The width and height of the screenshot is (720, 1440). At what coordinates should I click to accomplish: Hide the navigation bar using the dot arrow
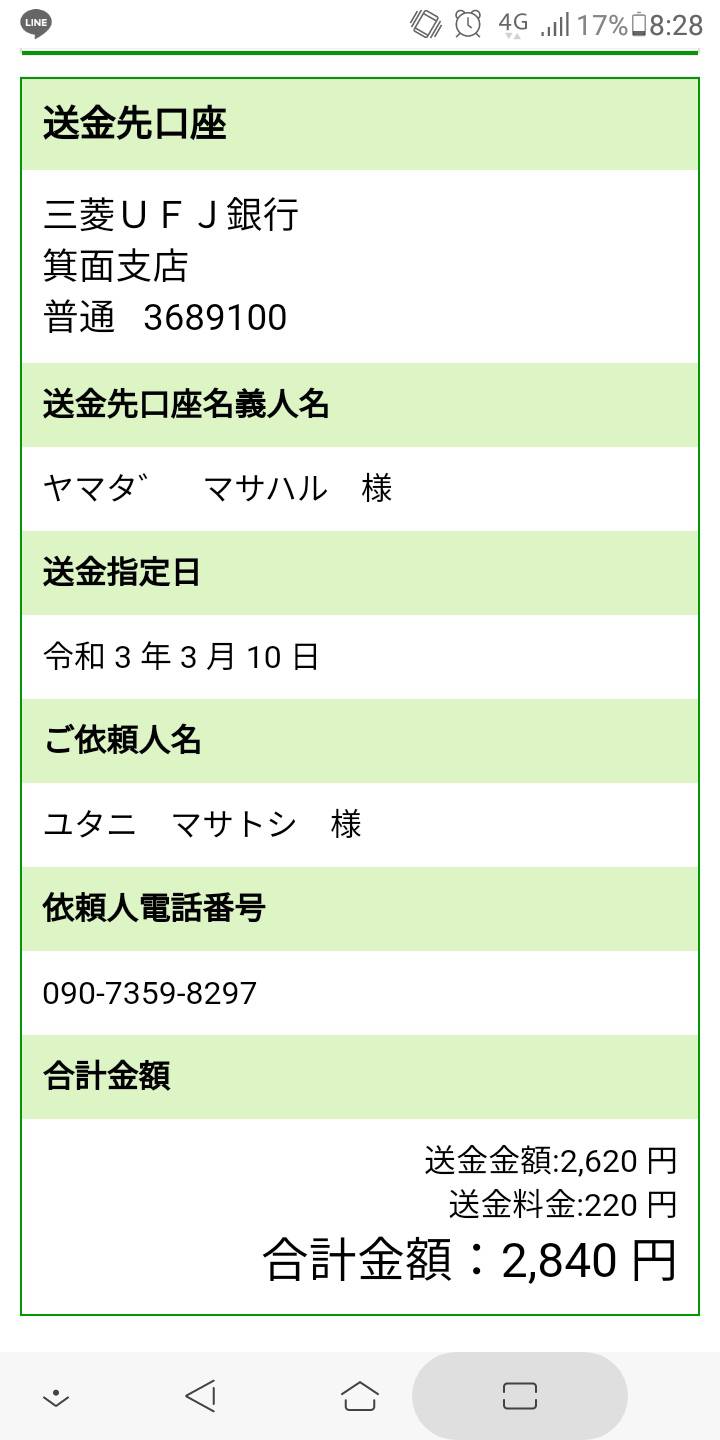pos(56,1398)
